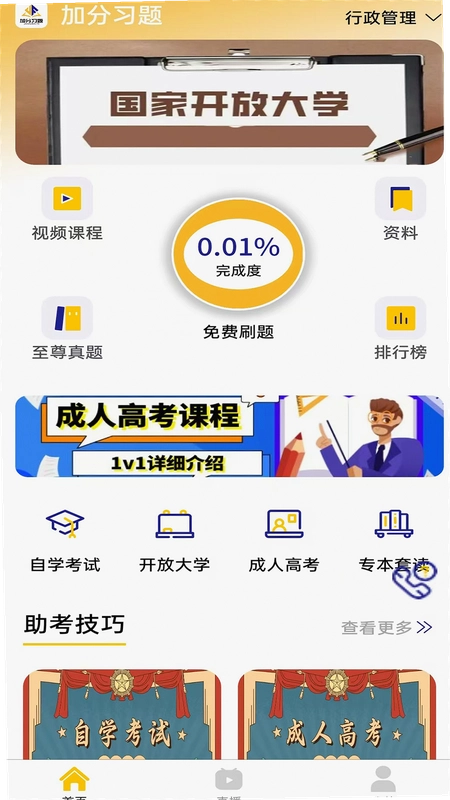
Task: Open the 自学考试 tips card
Action: click(122, 714)
